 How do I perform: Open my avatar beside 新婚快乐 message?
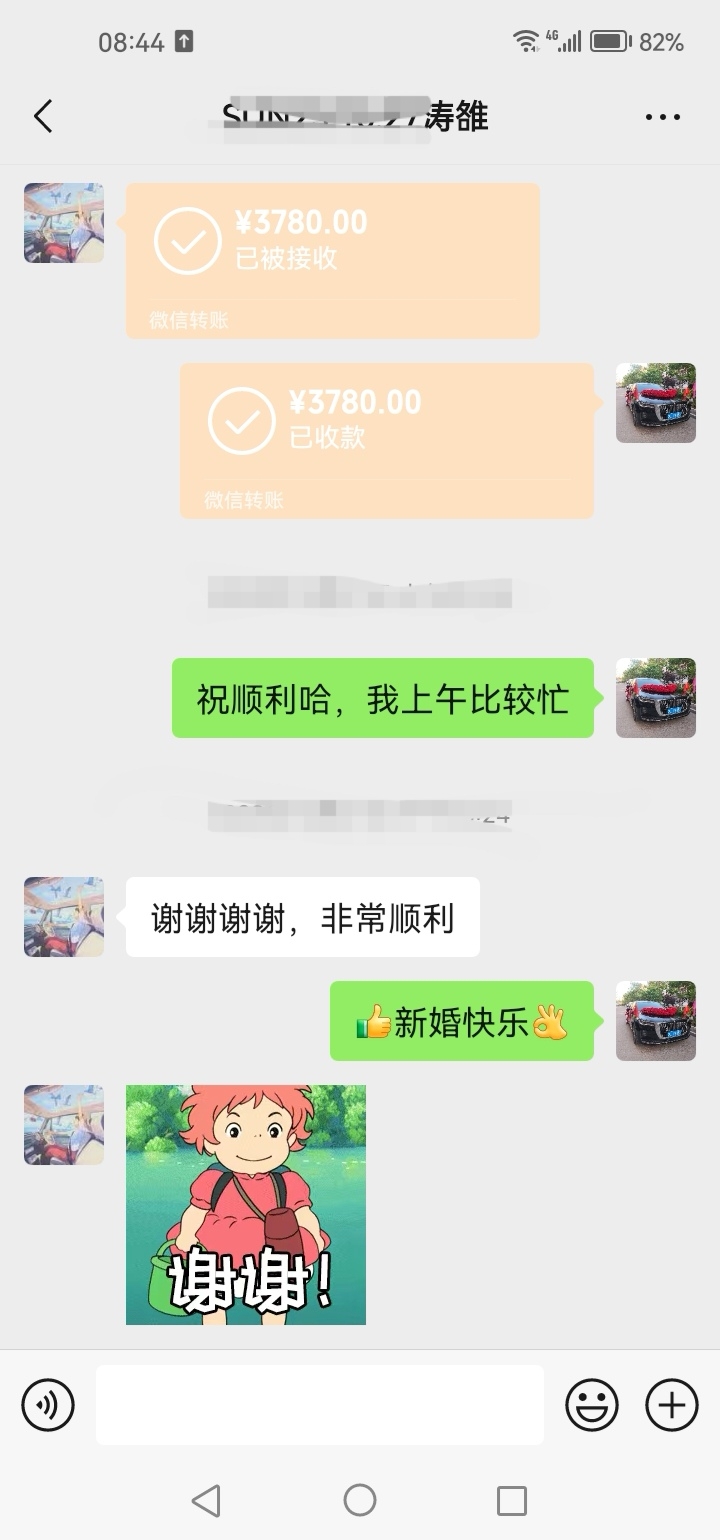click(x=656, y=1021)
